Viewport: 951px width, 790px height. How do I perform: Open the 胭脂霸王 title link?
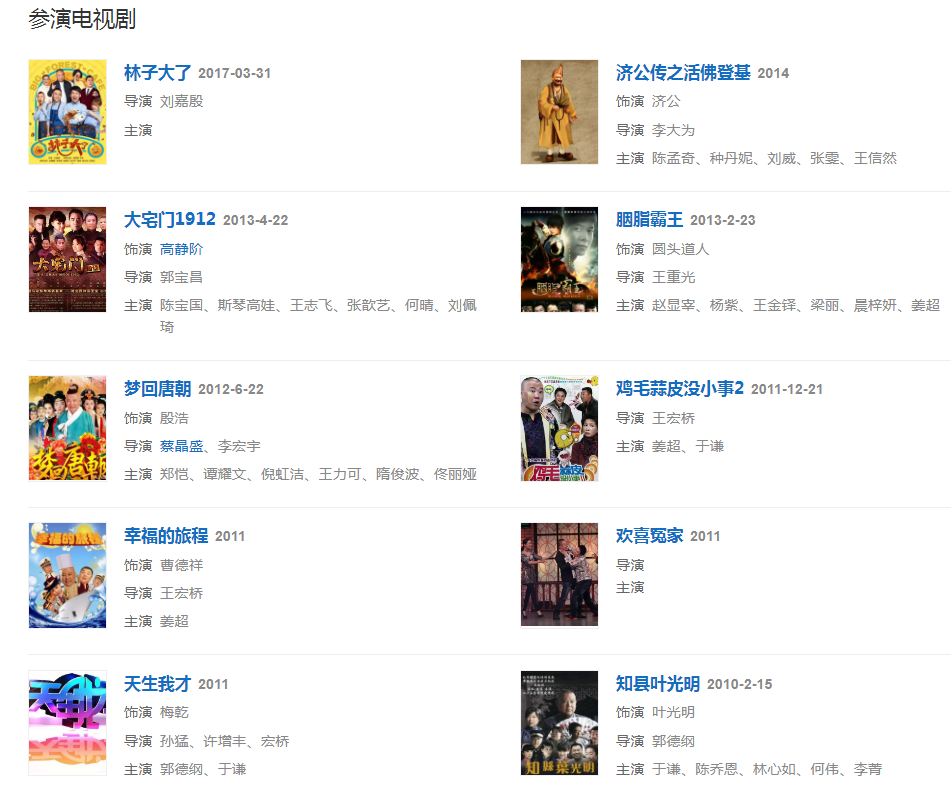(649, 220)
